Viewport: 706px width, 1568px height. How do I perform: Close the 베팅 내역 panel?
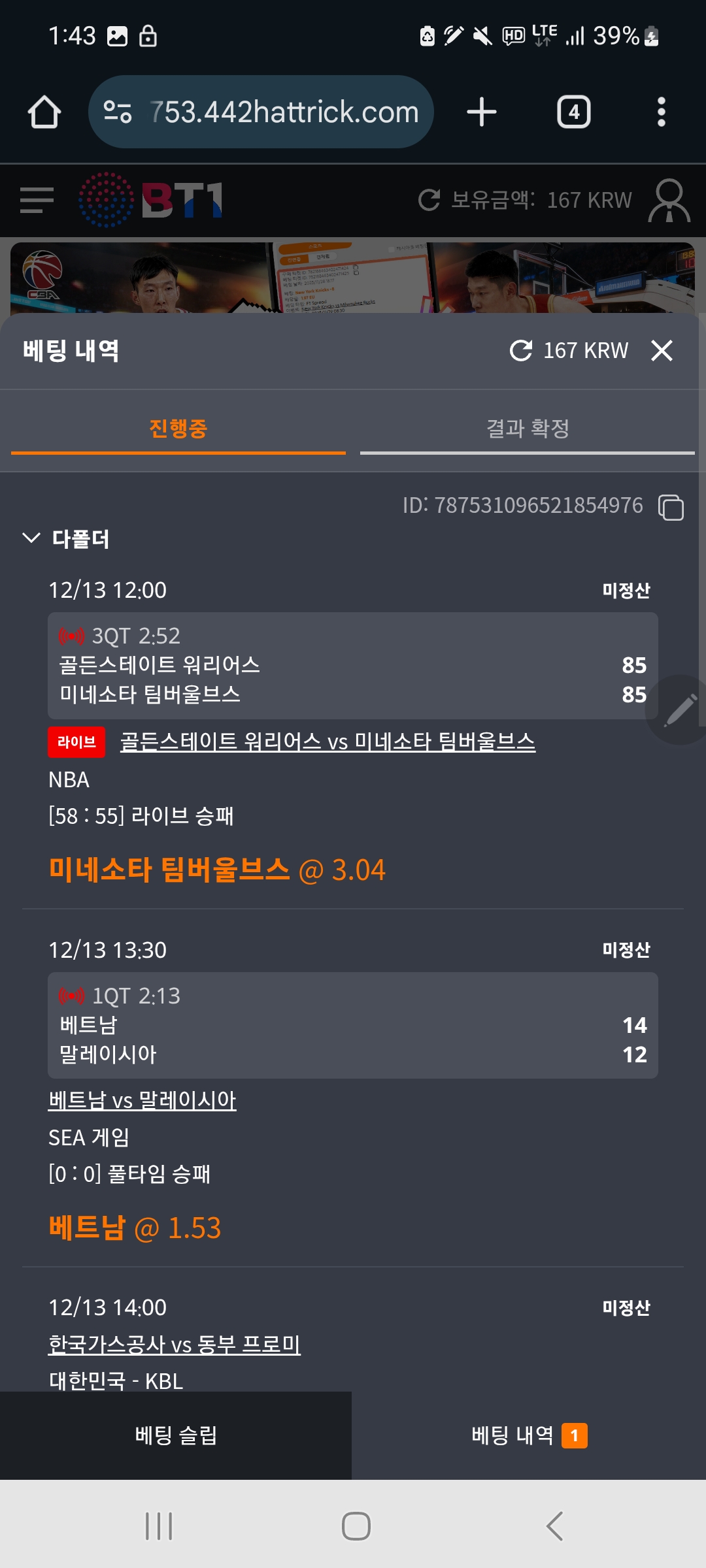(x=662, y=350)
